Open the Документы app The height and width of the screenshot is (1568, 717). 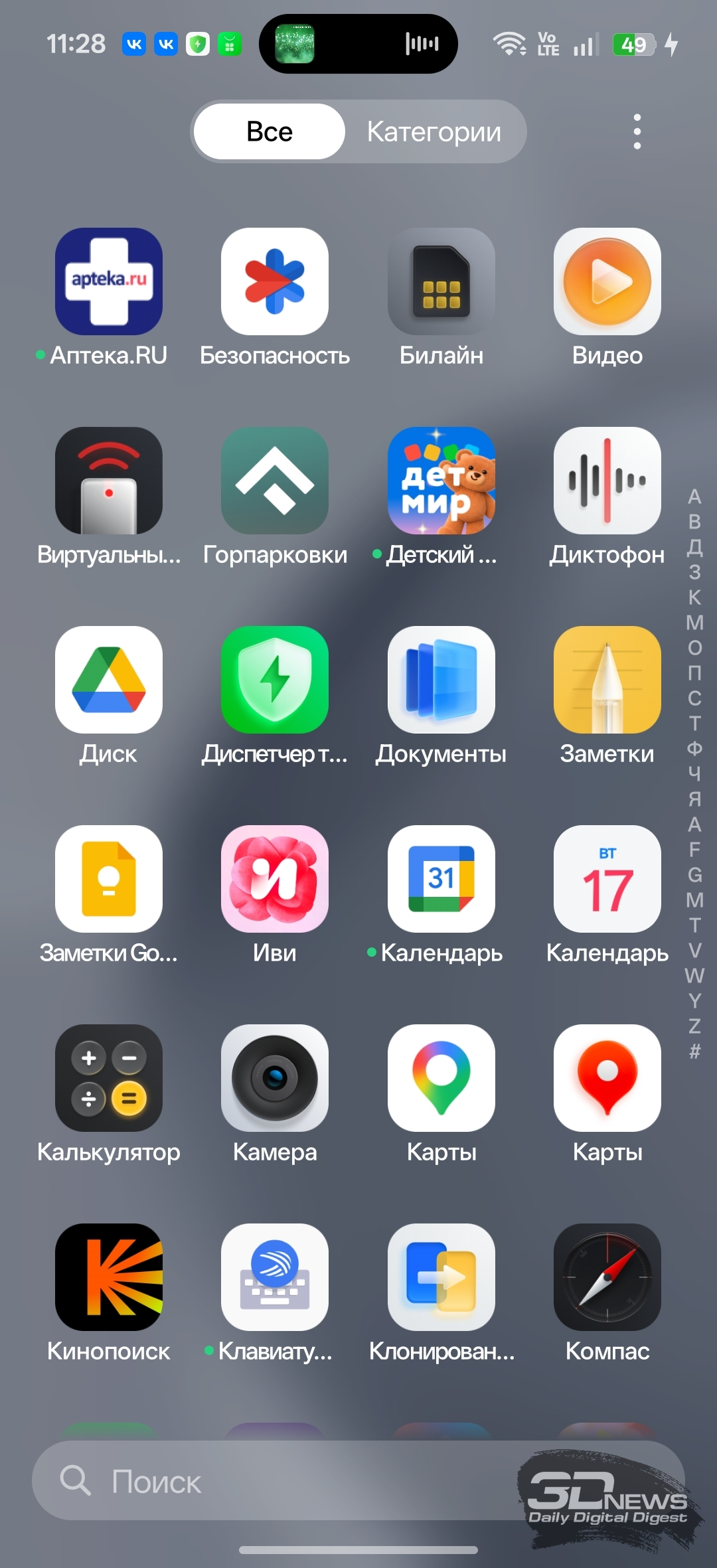point(441,680)
